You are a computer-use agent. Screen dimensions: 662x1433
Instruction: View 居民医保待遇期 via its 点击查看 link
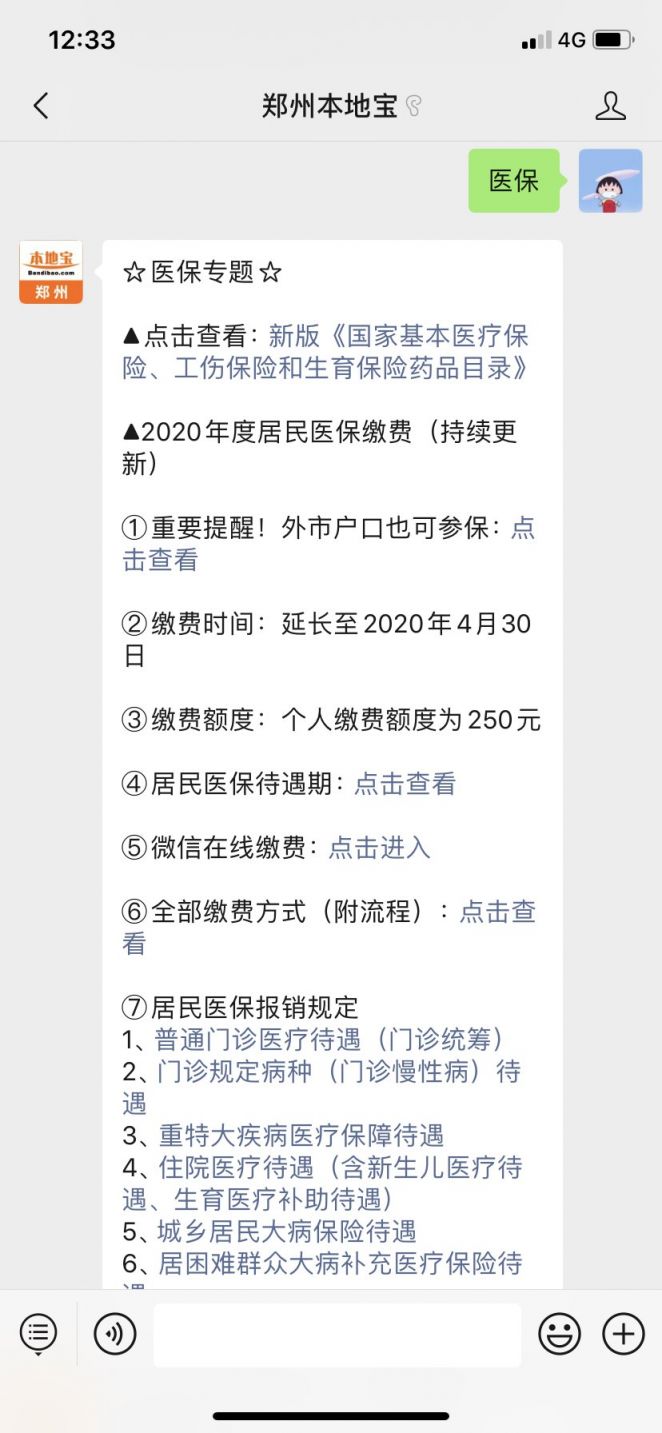coord(405,784)
